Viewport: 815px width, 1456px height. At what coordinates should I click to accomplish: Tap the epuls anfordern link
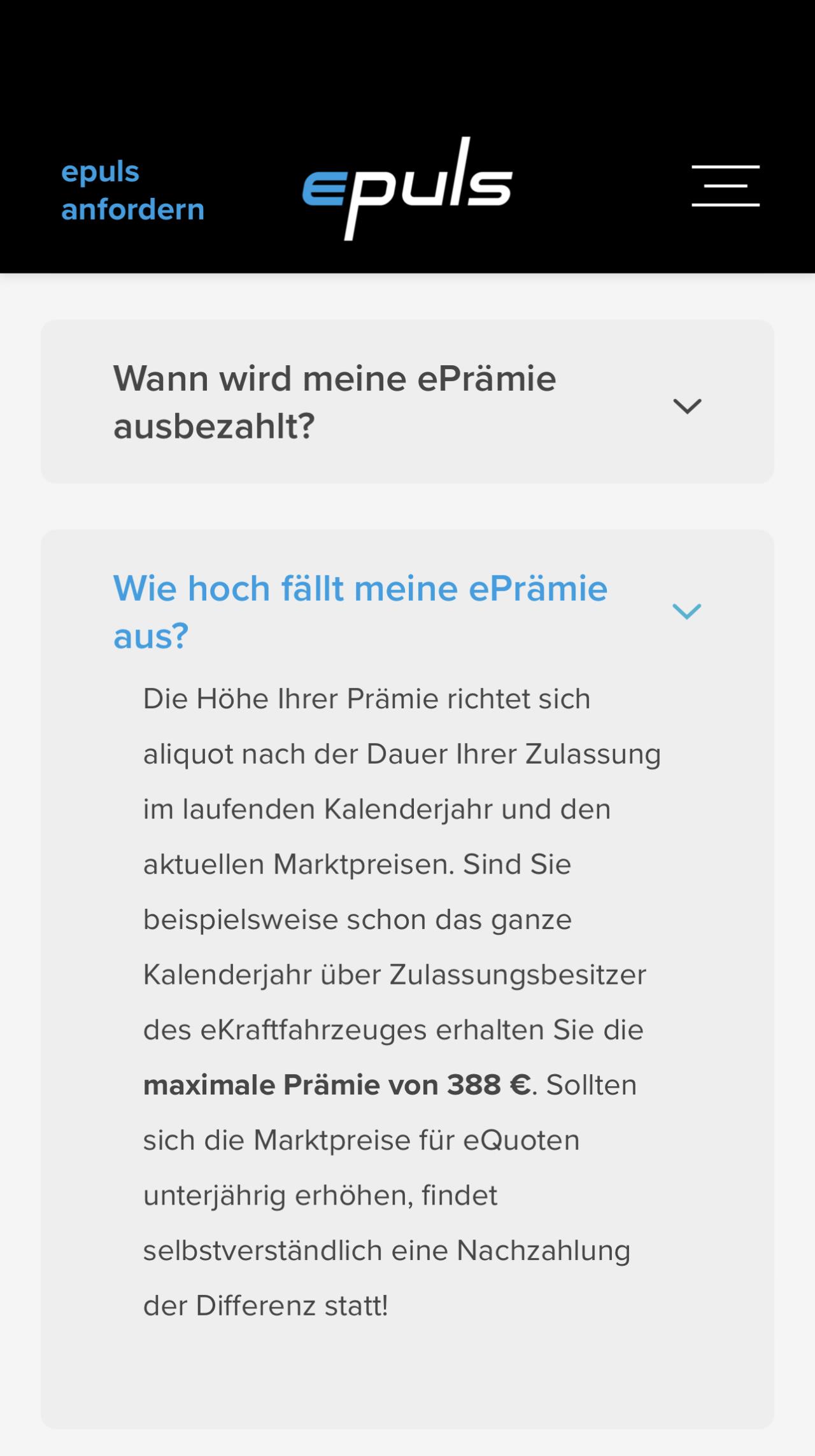coord(132,191)
